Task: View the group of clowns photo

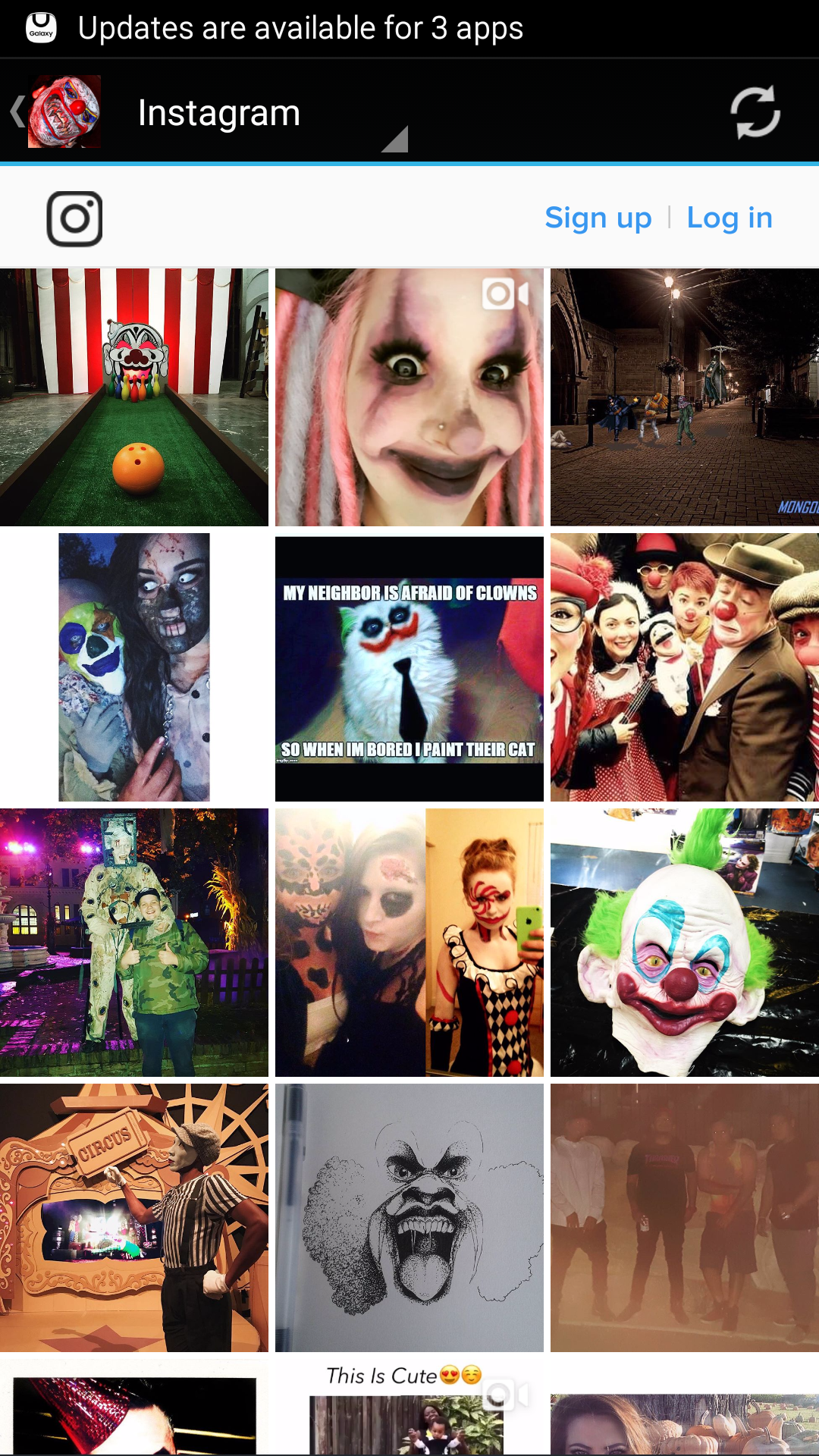Action: [685, 667]
